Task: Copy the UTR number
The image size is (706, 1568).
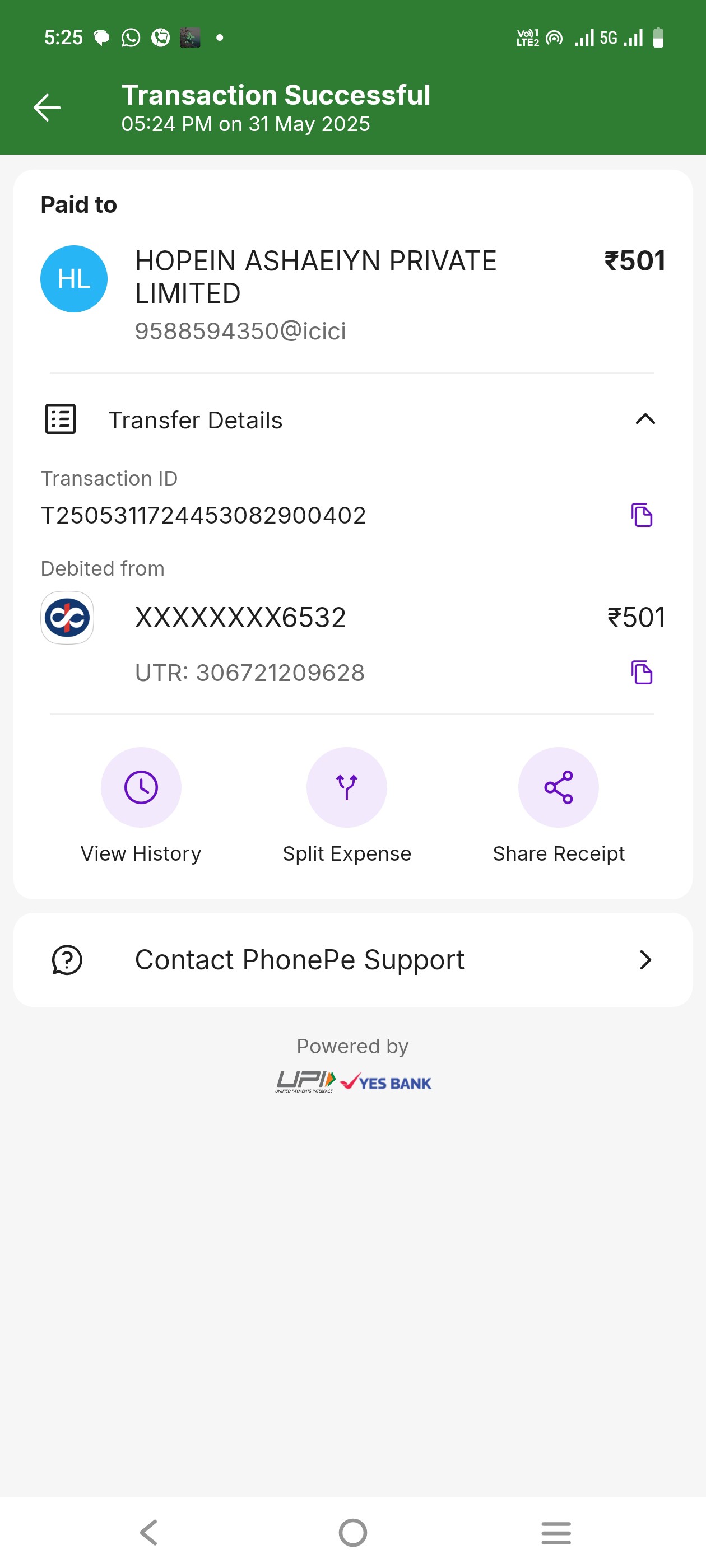Action: (642, 672)
